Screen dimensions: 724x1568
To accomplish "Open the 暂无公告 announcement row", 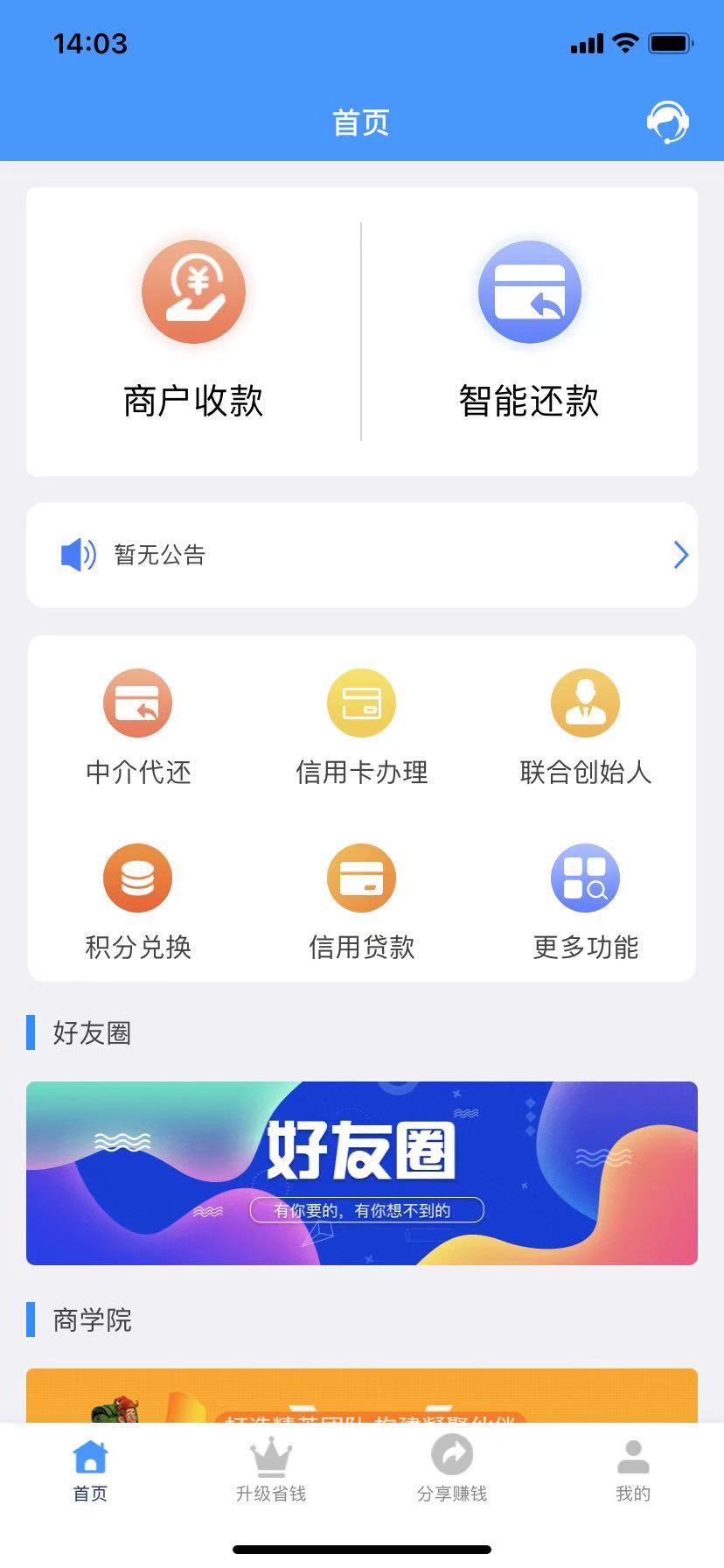I will click(x=361, y=555).
